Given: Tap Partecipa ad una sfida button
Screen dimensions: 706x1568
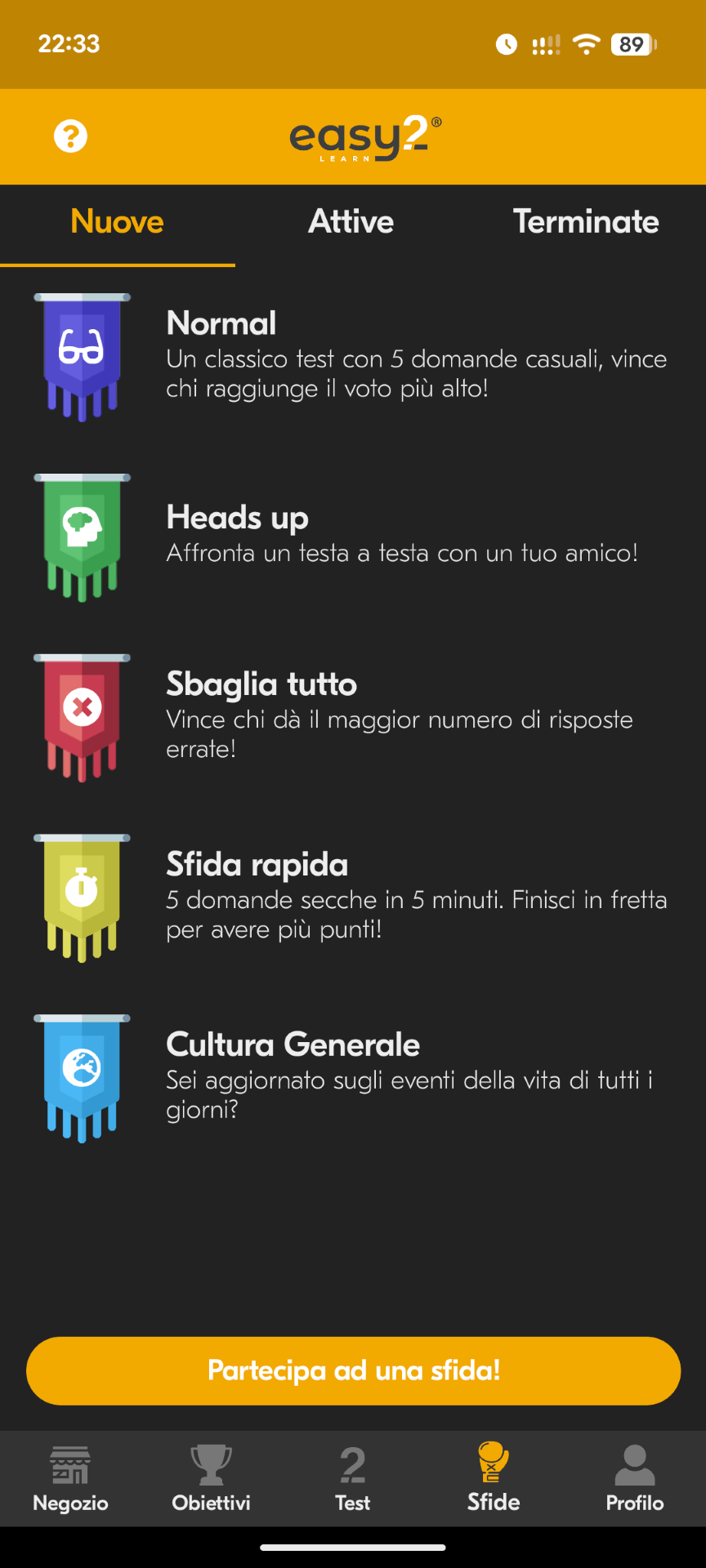Looking at the screenshot, I should (353, 1370).
